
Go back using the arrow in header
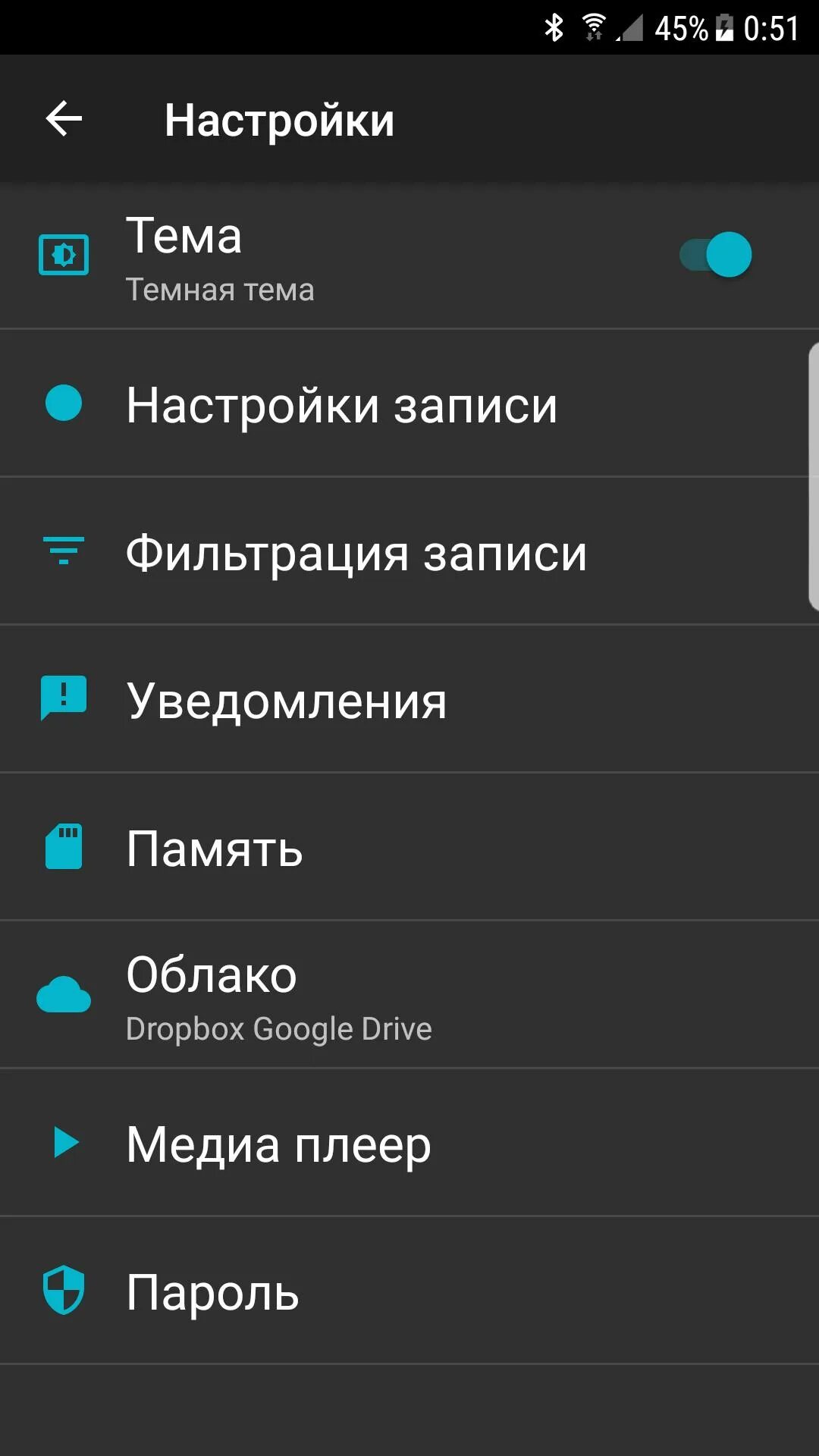[x=64, y=119]
